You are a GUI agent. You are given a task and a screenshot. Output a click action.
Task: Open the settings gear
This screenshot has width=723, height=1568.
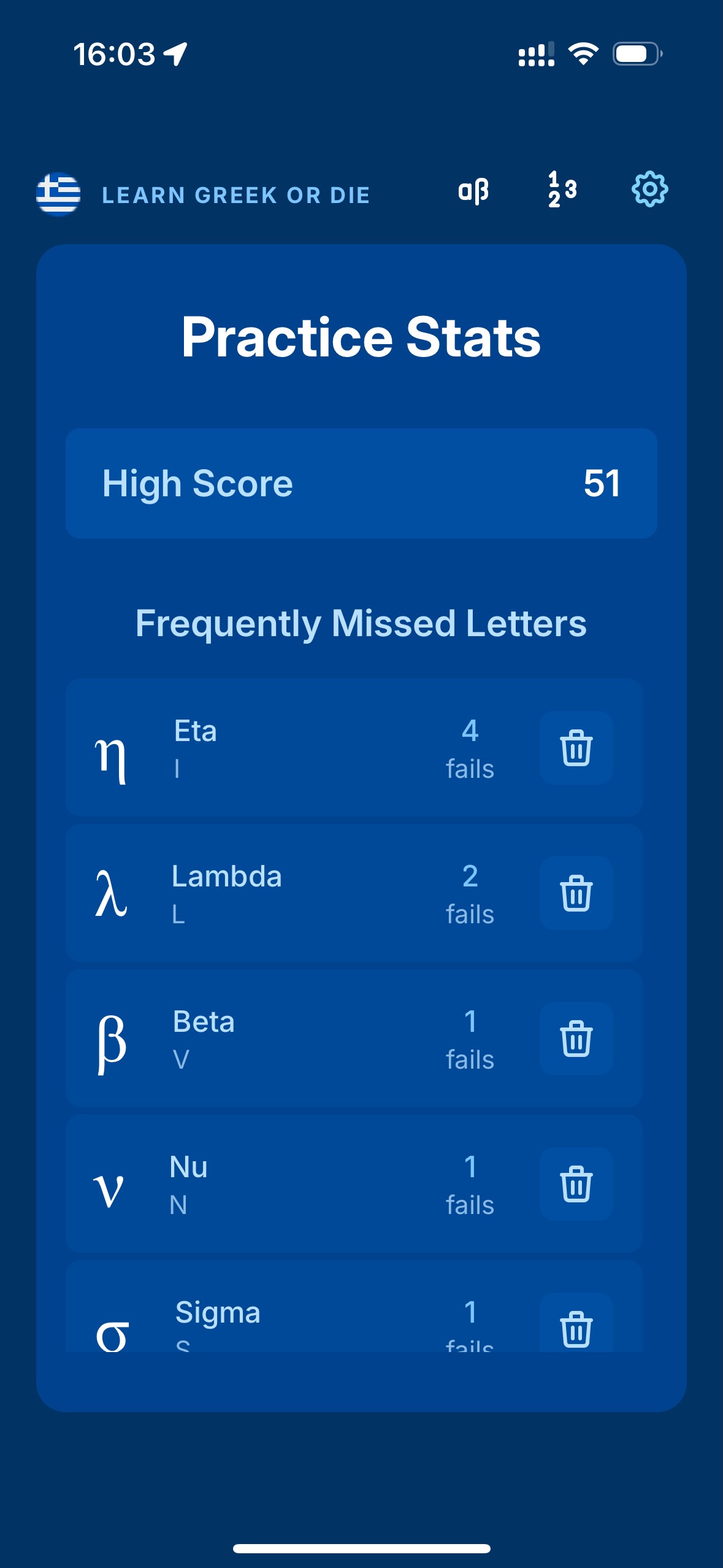point(649,191)
